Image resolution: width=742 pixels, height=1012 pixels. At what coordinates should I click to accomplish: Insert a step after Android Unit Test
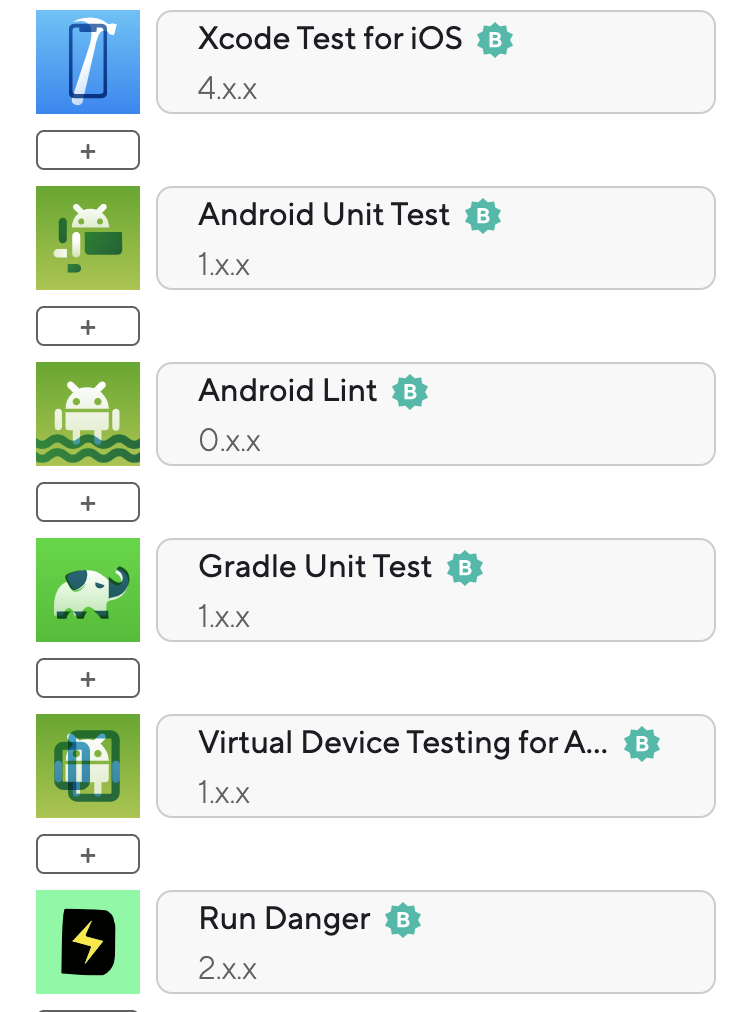(x=88, y=327)
